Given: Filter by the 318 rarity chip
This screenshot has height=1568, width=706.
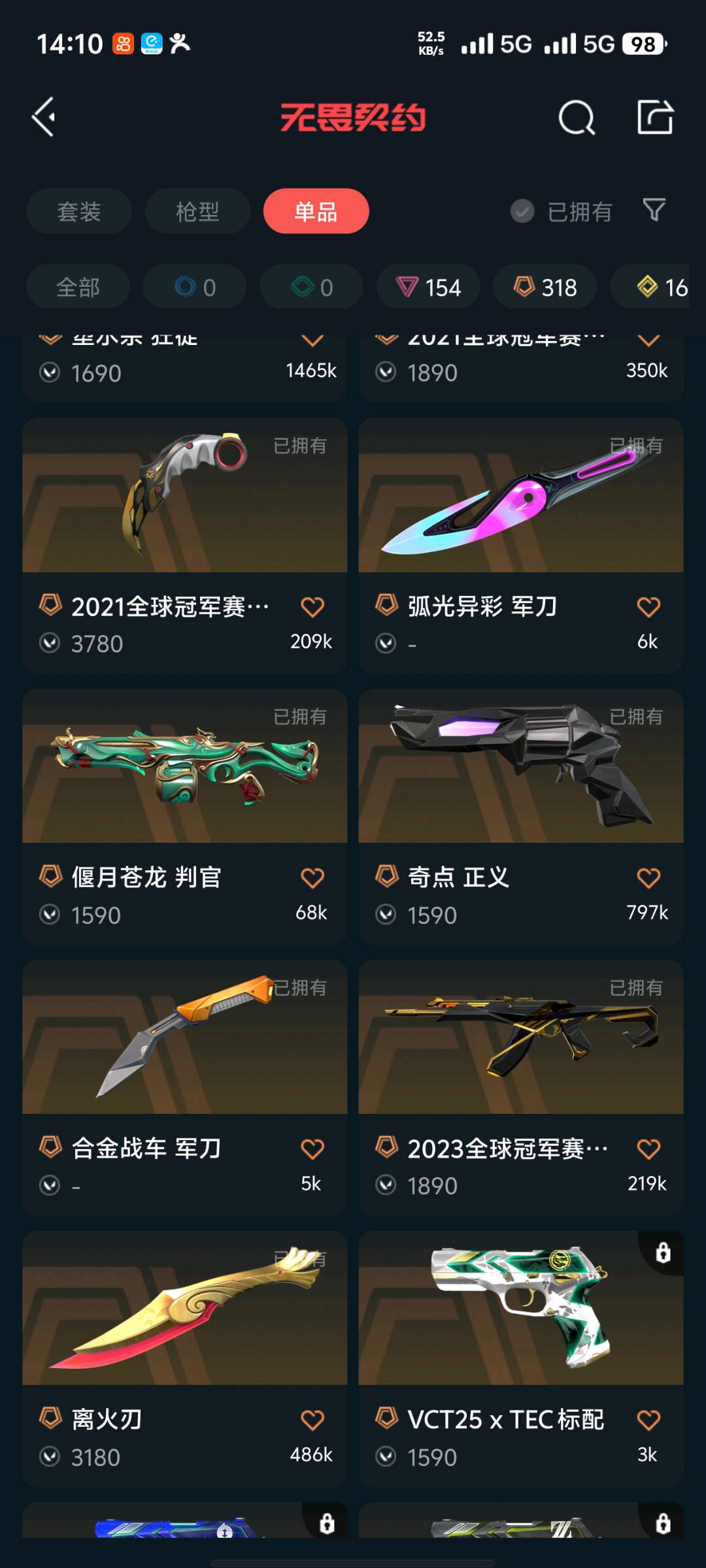Looking at the screenshot, I should (x=545, y=287).
